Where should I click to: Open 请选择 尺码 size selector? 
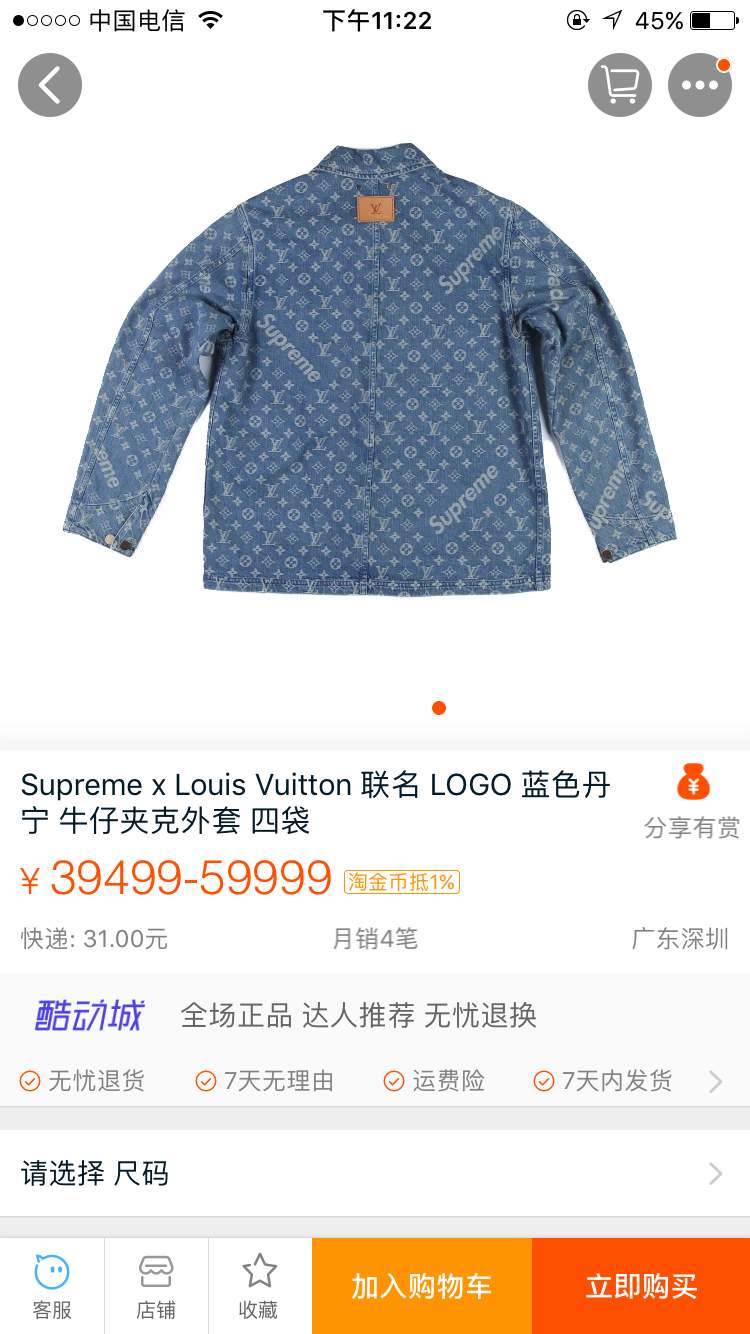(375, 1173)
